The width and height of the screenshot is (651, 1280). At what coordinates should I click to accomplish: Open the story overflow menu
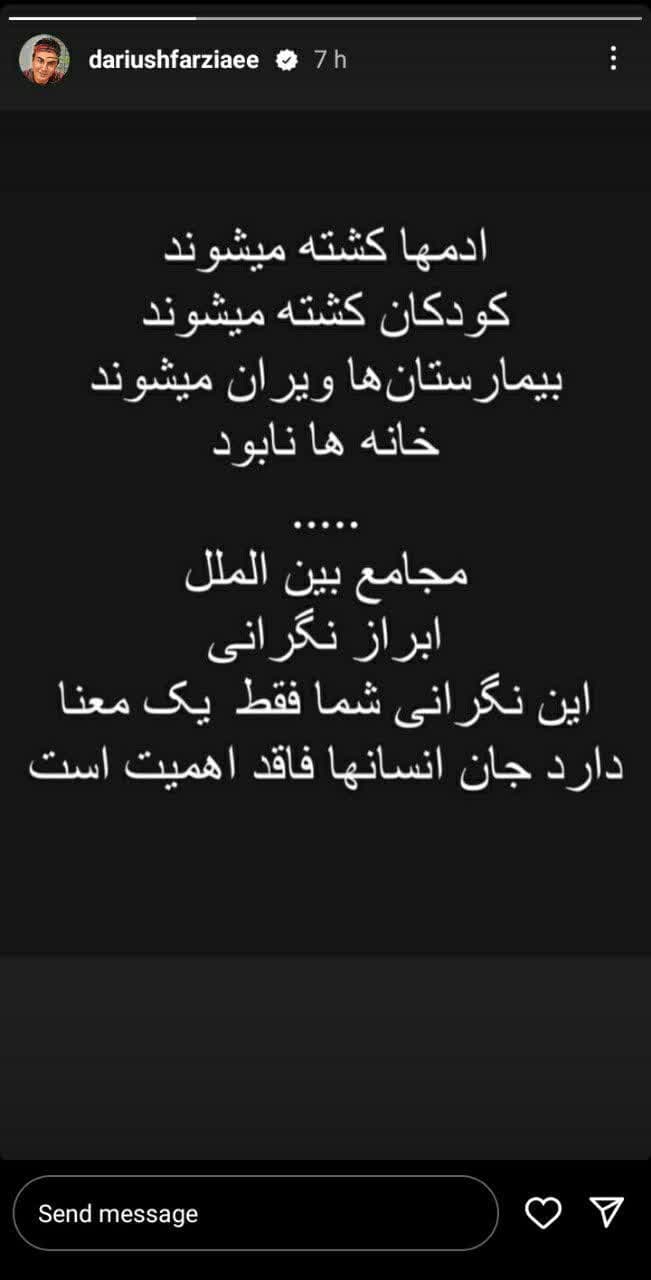pos(613,59)
